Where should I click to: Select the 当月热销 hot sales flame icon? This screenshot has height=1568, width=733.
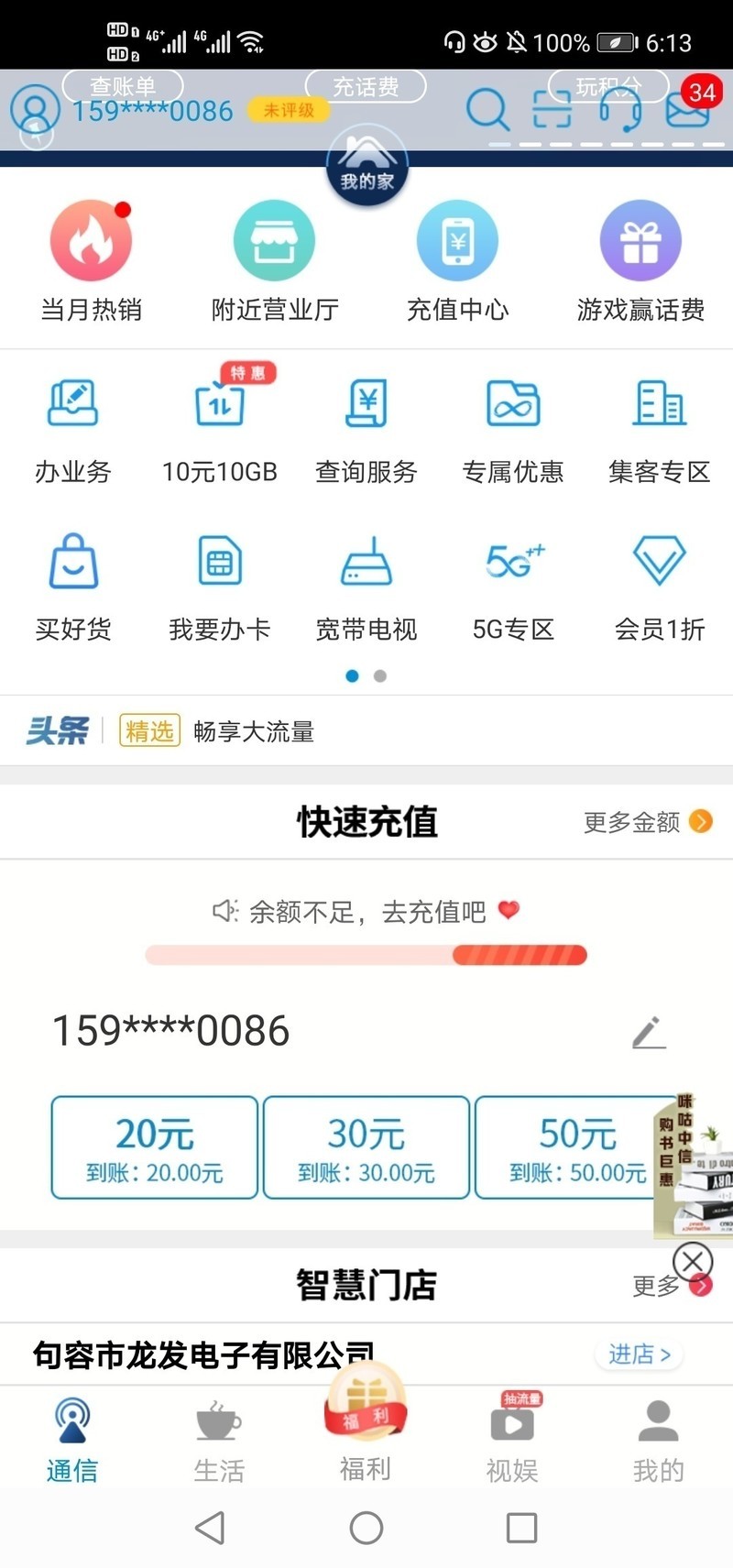pyautogui.click(x=91, y=240)
